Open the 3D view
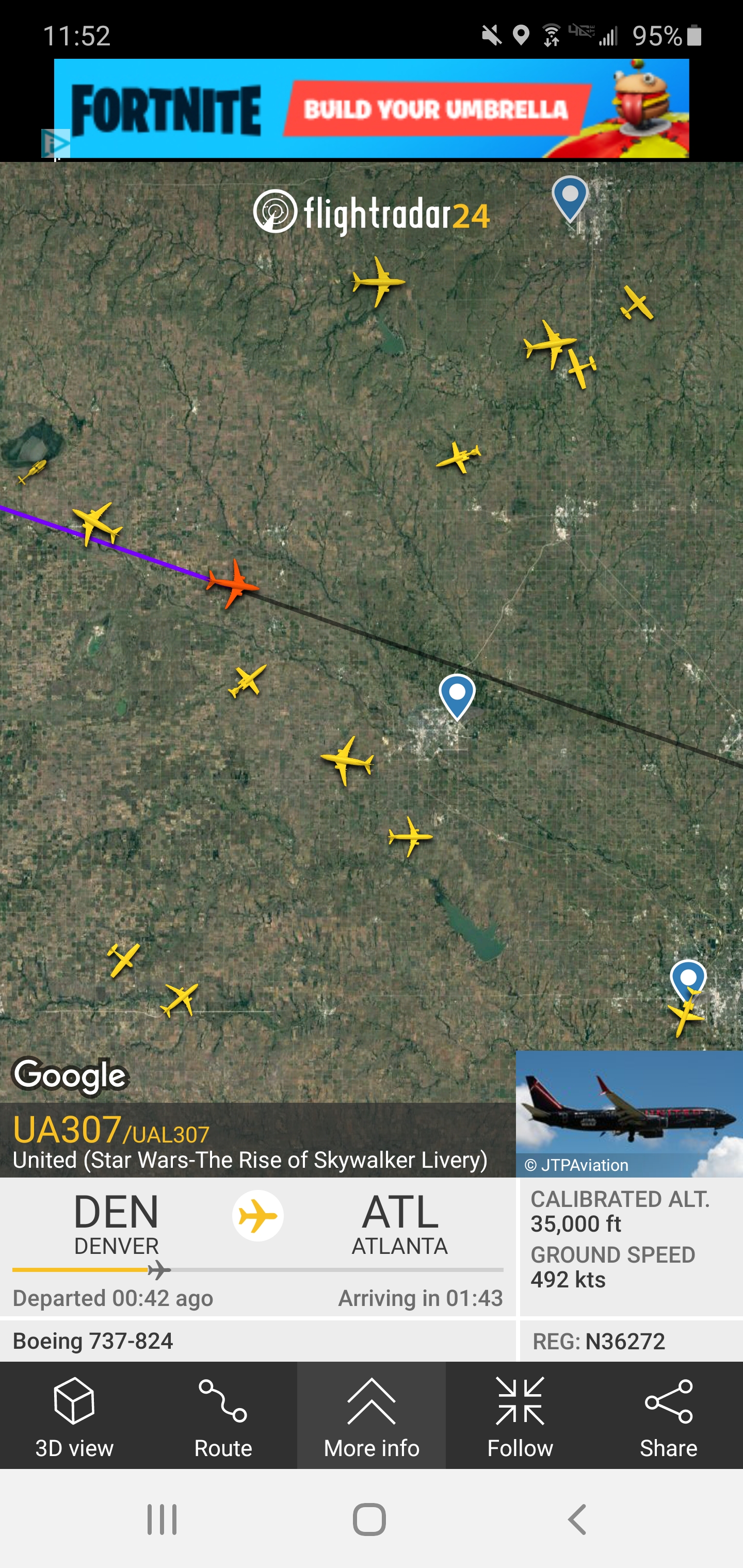 (74, 1417)
